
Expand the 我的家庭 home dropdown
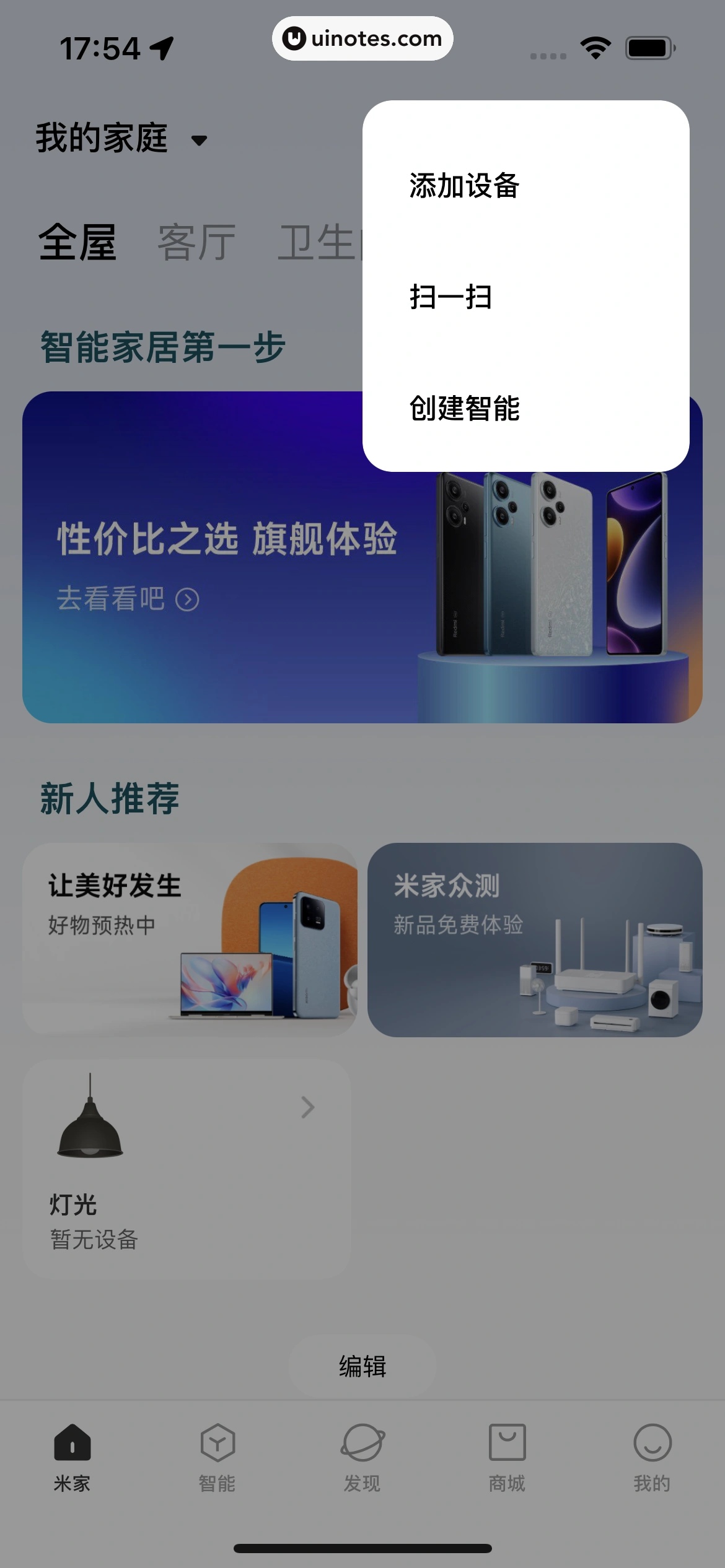[x=121, y=138]
